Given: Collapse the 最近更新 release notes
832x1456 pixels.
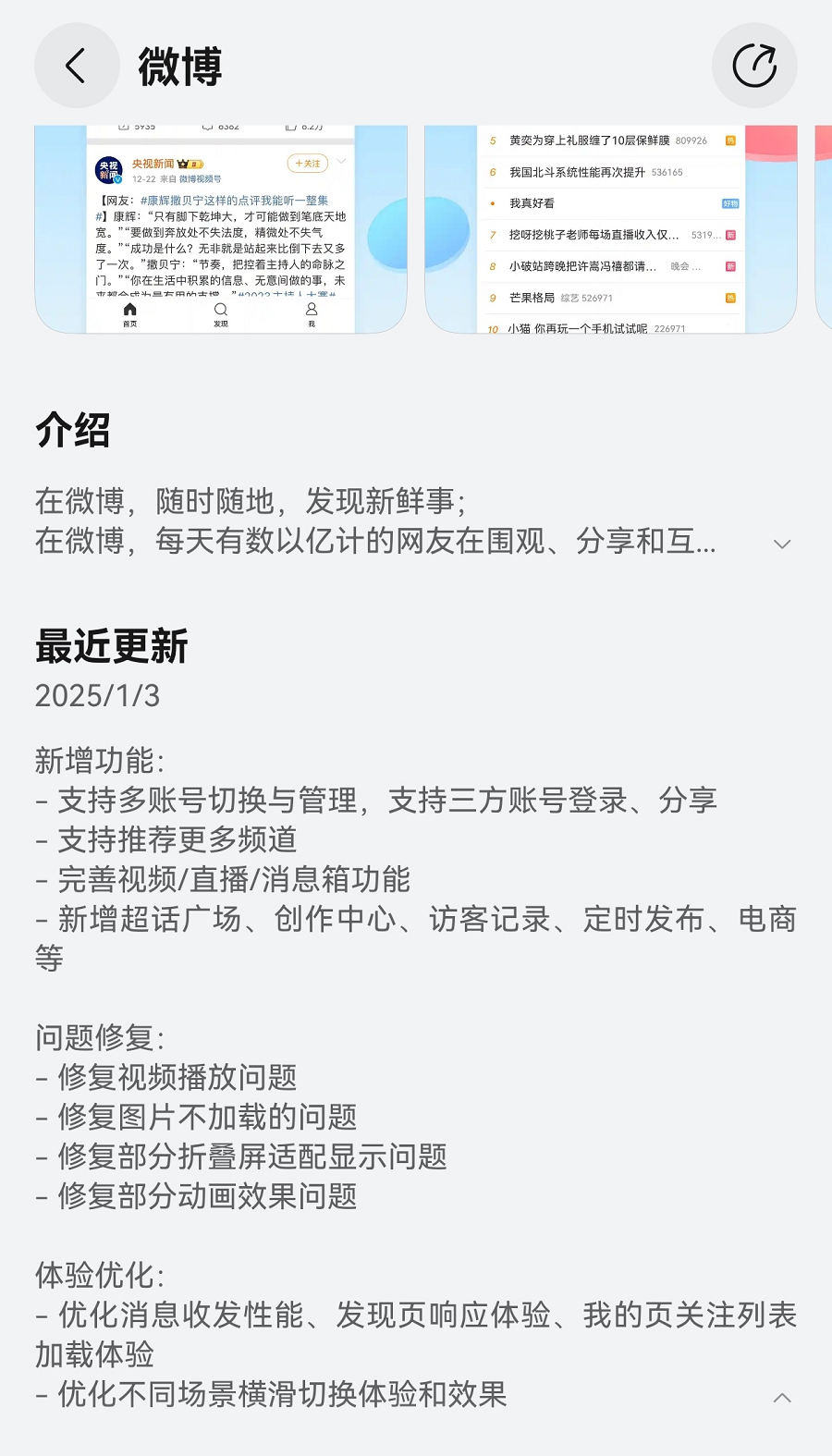Looking at the screenshot, I should coord(782,1398).
